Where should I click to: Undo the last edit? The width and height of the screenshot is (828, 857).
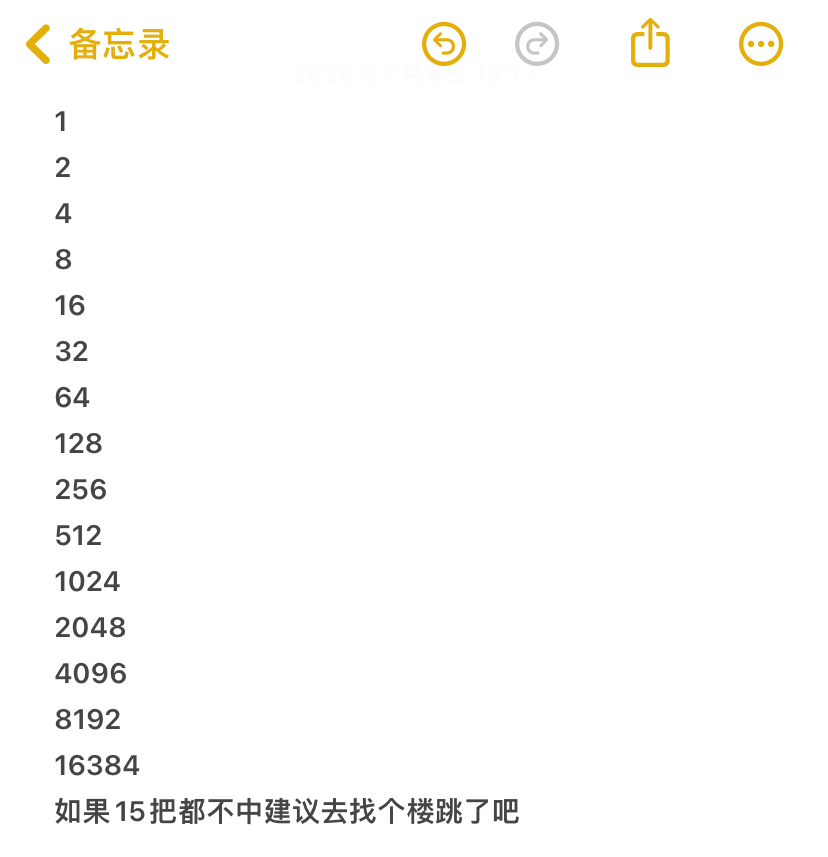[444, 45]
